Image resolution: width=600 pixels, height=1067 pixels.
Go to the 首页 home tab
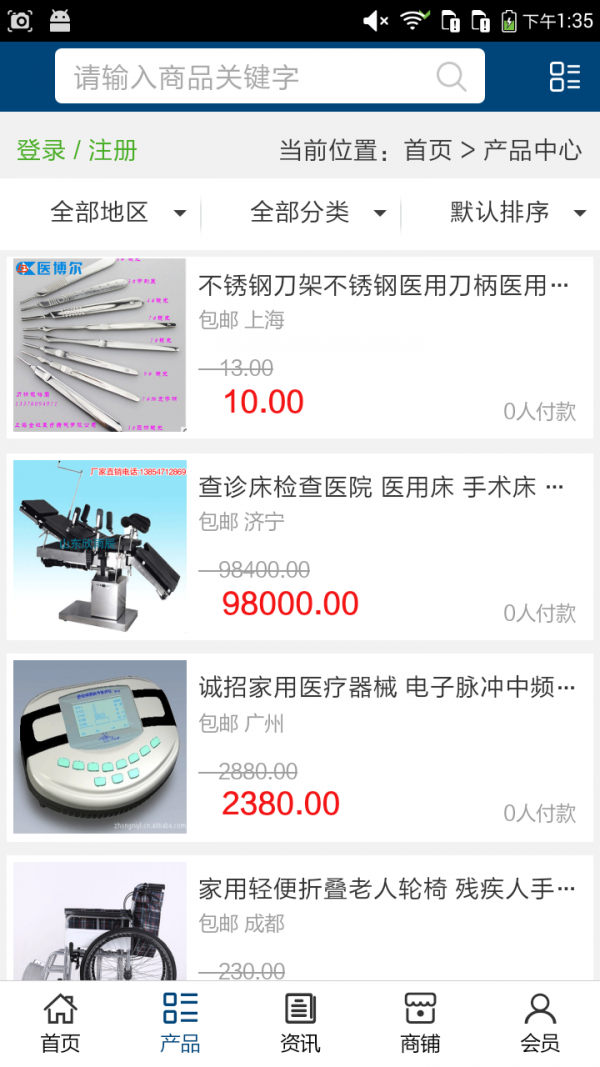(60, 1023)
